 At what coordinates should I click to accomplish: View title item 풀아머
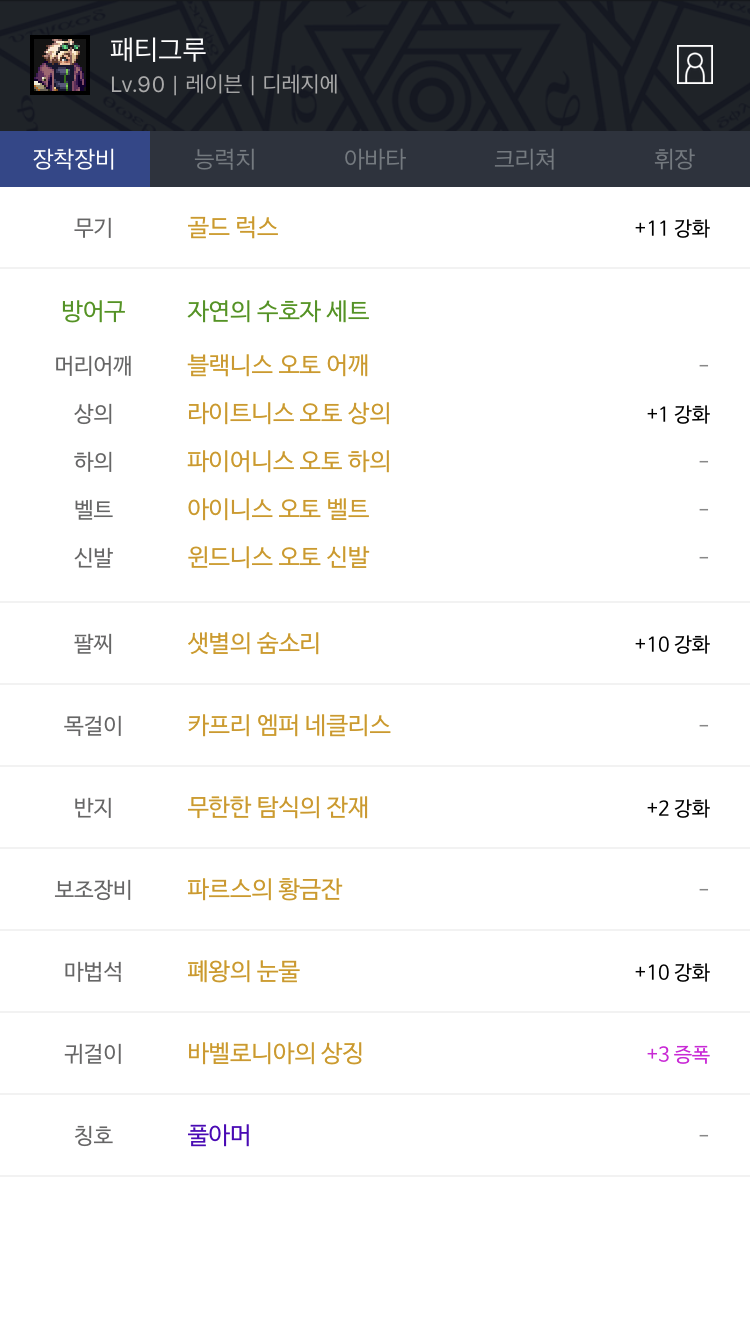[x=218, y=1135]
